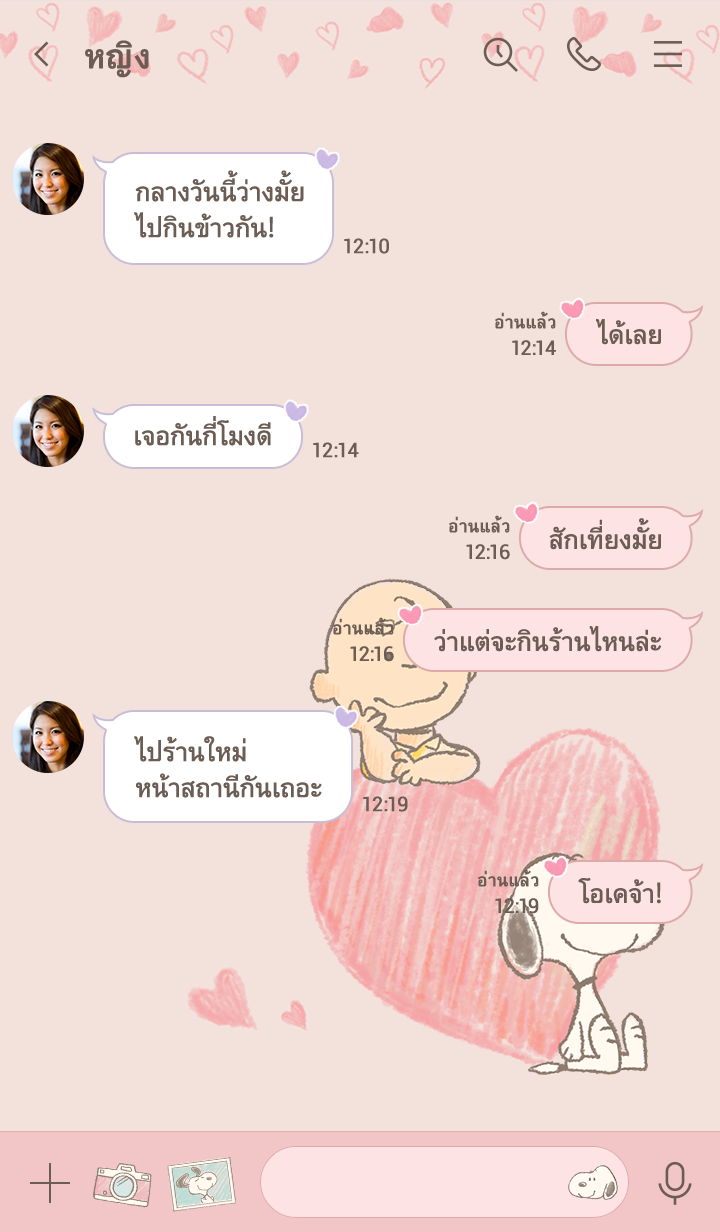Launch the camera to take a photo
The height and width of the screenshot is (1232, 720).
(x=122, y=1184)
